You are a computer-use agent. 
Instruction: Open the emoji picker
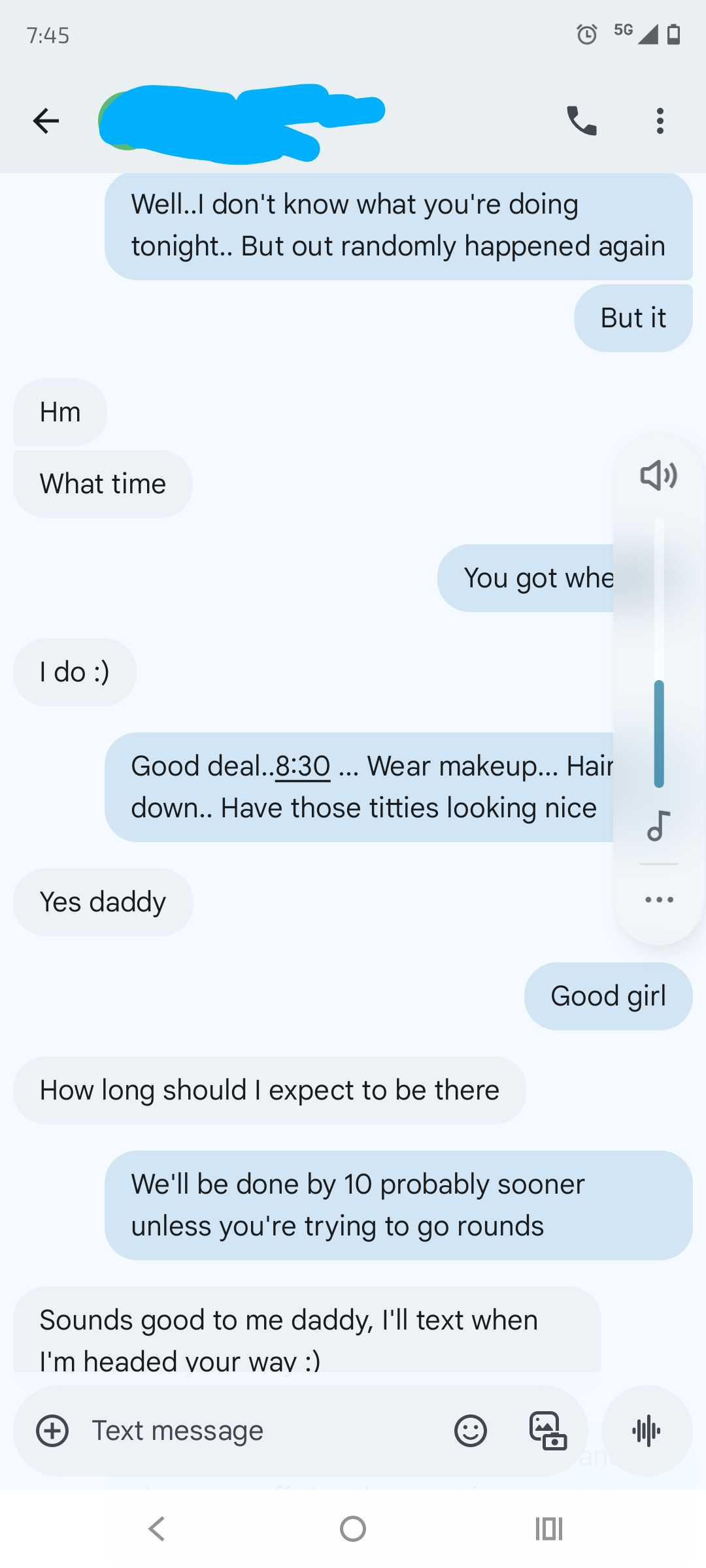(x=471, y=1431)
